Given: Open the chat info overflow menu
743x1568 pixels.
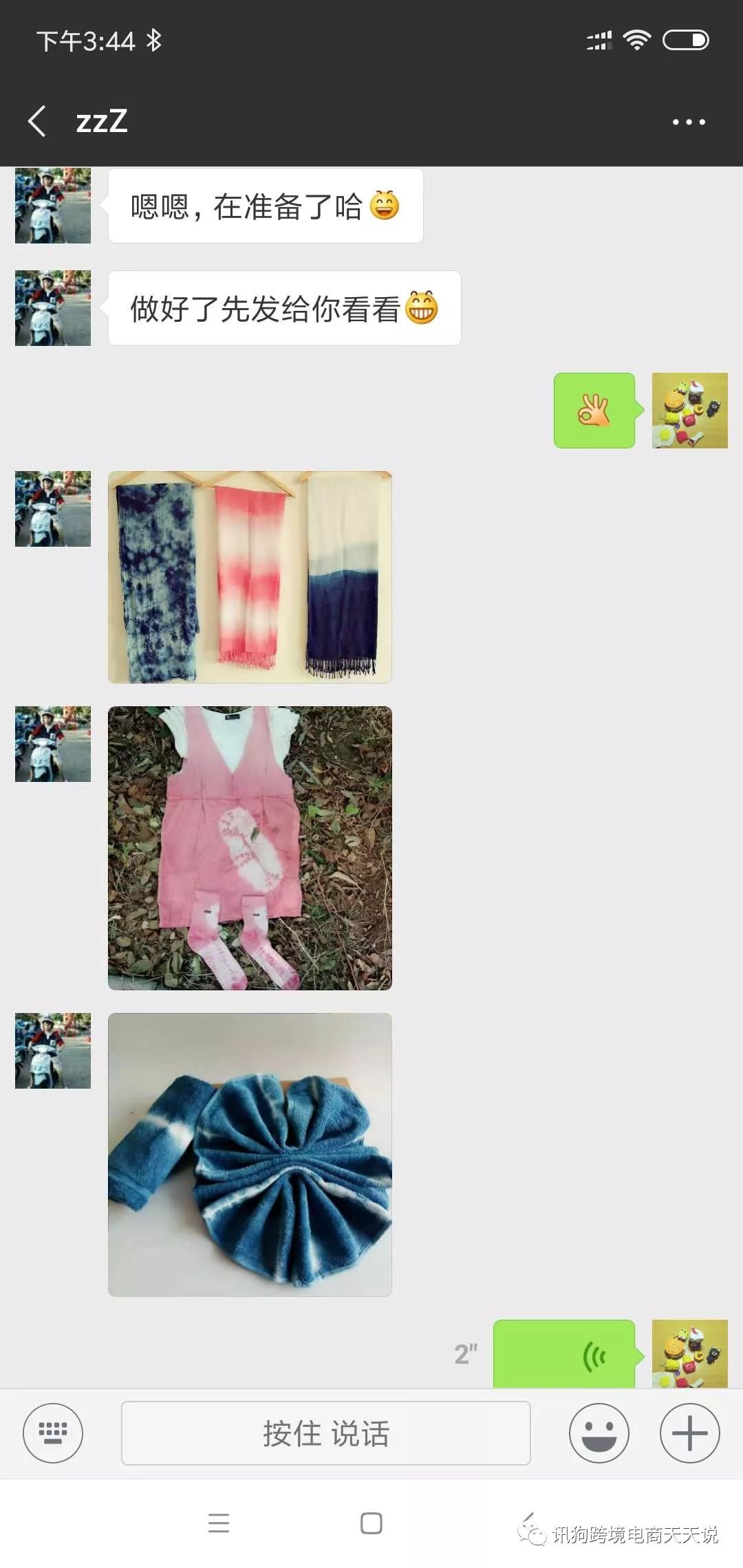Looking at the screenshot, I should pos(689,122).
